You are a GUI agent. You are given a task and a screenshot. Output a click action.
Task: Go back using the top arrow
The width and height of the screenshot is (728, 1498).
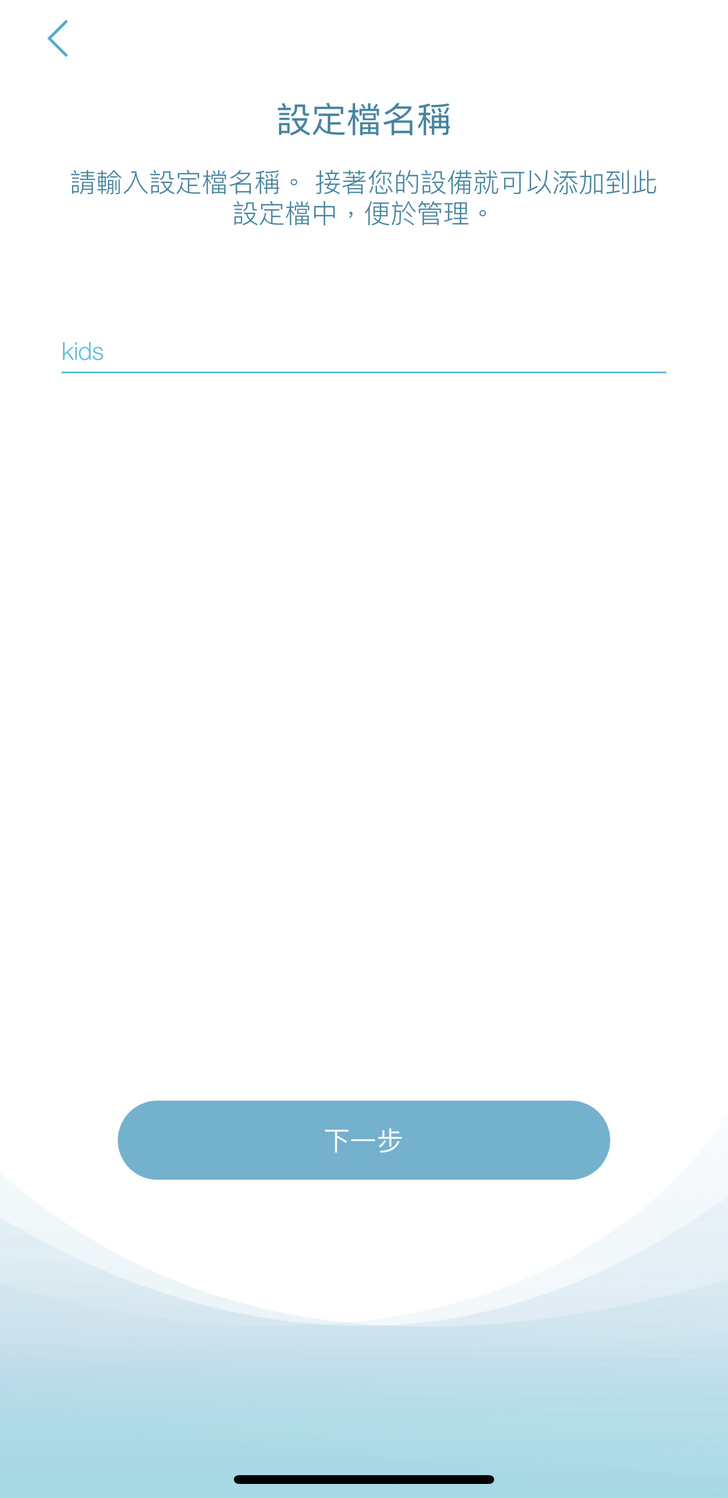pyautogui.click(x=58, y=39)
